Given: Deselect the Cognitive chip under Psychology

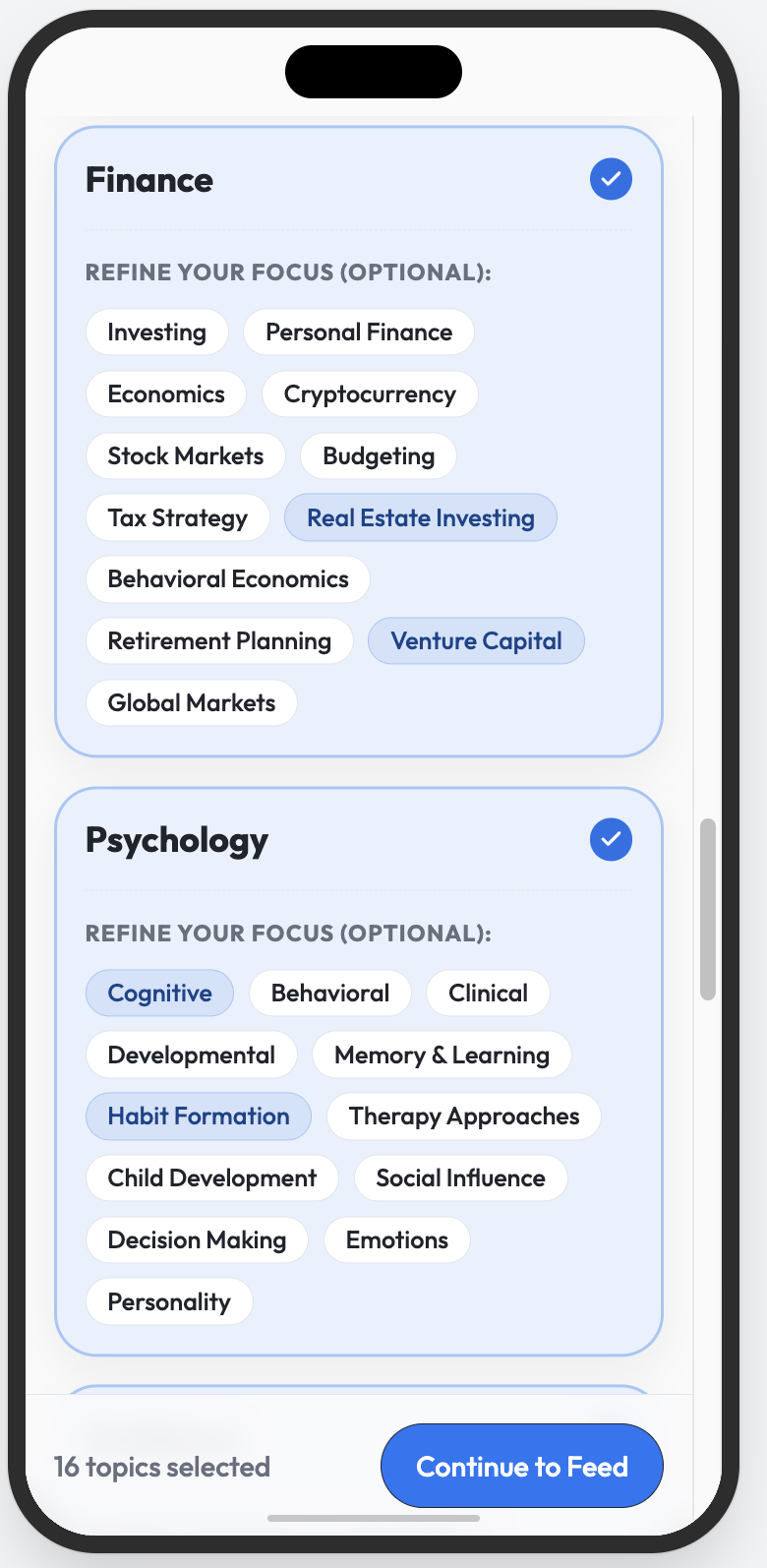Looking at the screenshot, I should coord(159,993).
